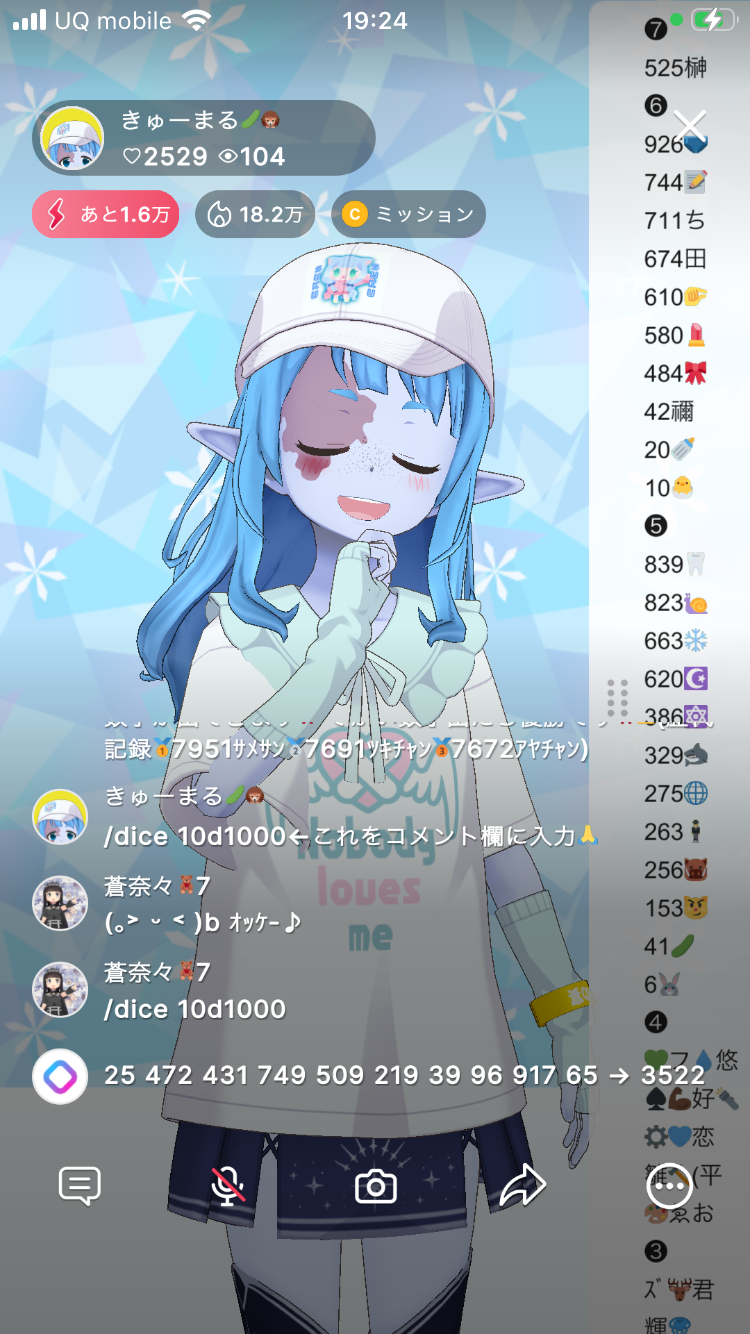Tap きゅーまる avatar in the comments
The height and width of the screenshot is (1334, 750).
tap(60, 816)
